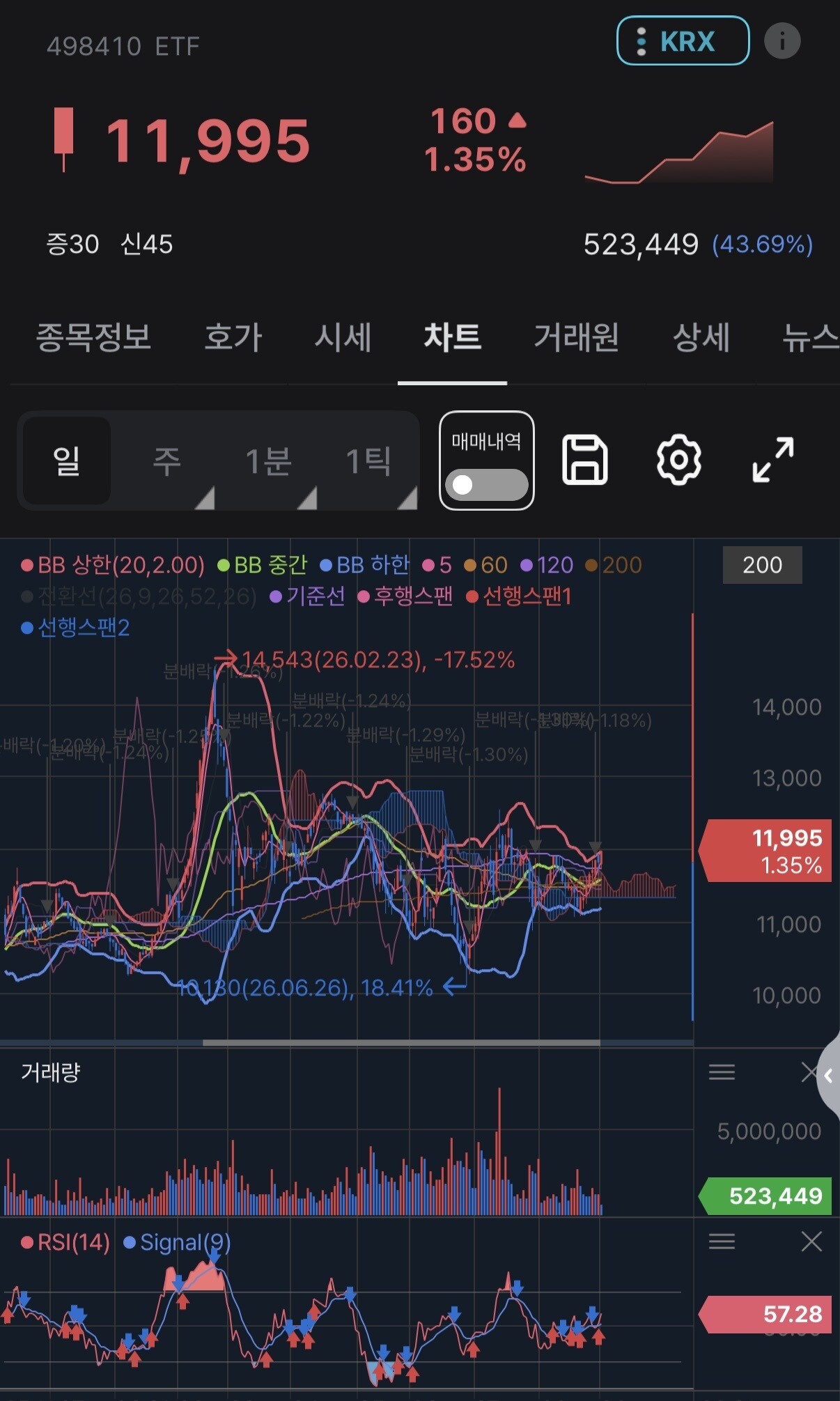Switch to the 상세 tab
Screen dimensions: 840x1401
(701, 337)
